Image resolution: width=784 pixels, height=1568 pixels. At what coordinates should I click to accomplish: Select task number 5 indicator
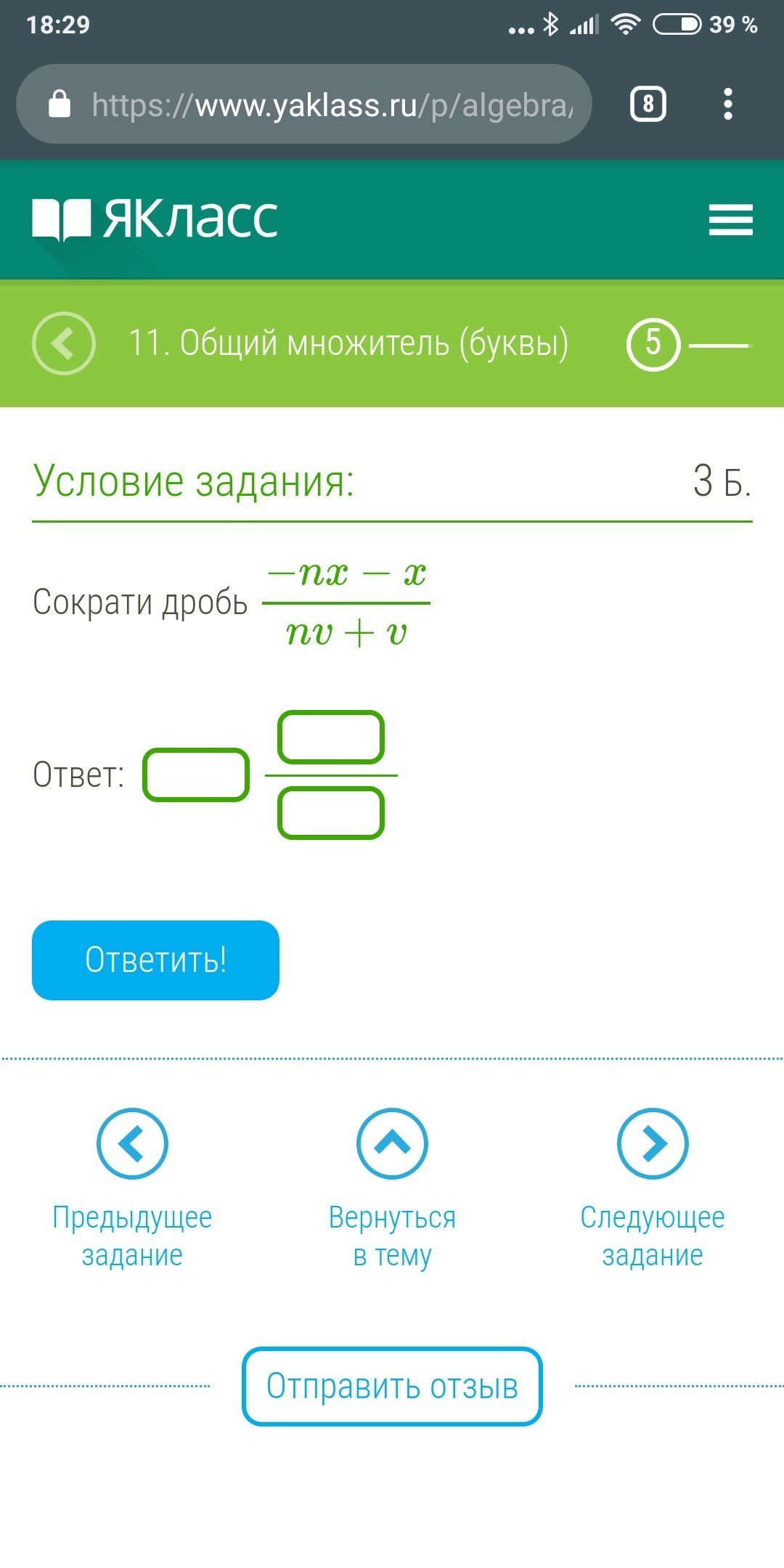653,343
